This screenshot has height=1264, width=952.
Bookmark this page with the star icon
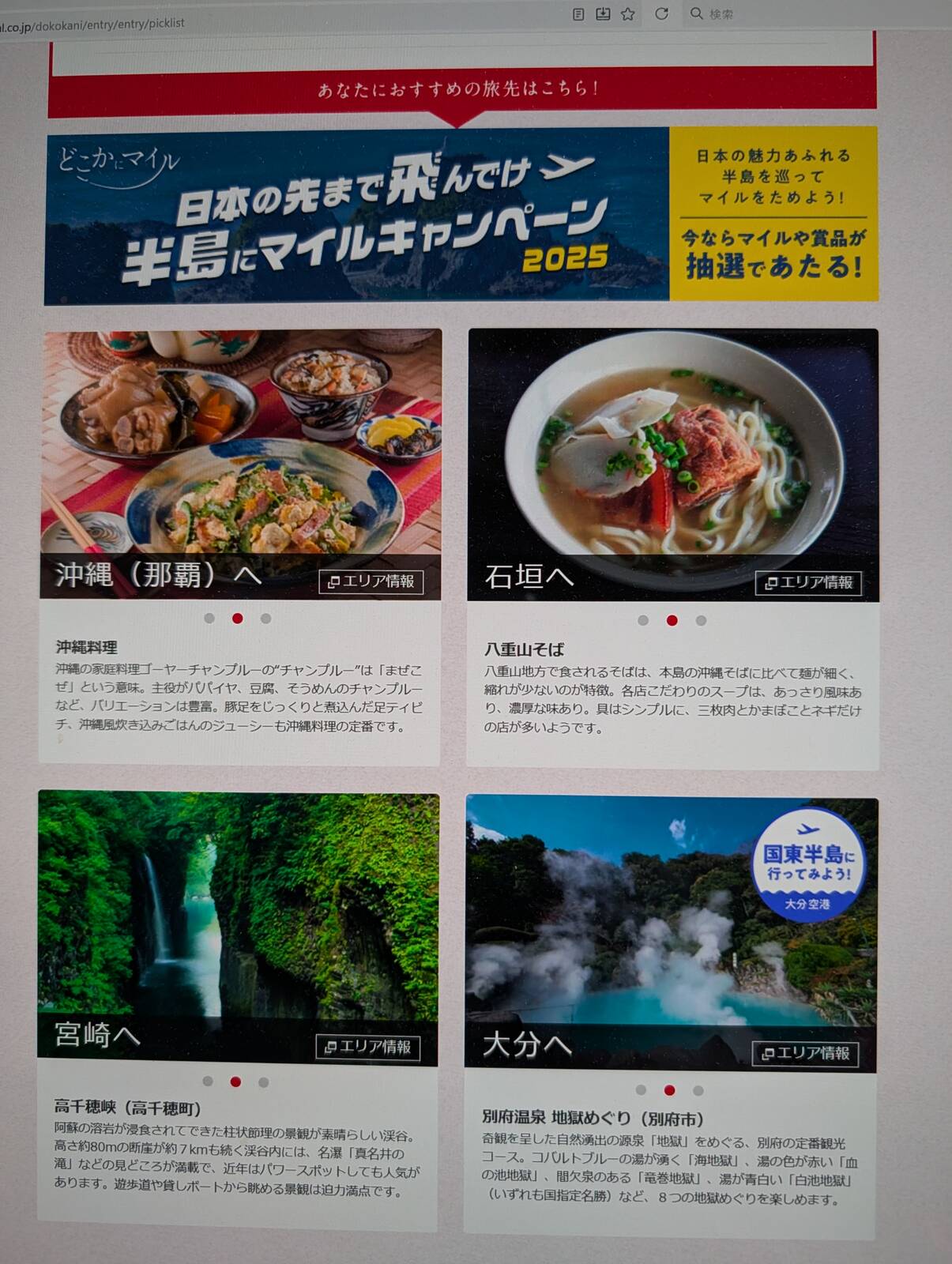click(627, 13)
